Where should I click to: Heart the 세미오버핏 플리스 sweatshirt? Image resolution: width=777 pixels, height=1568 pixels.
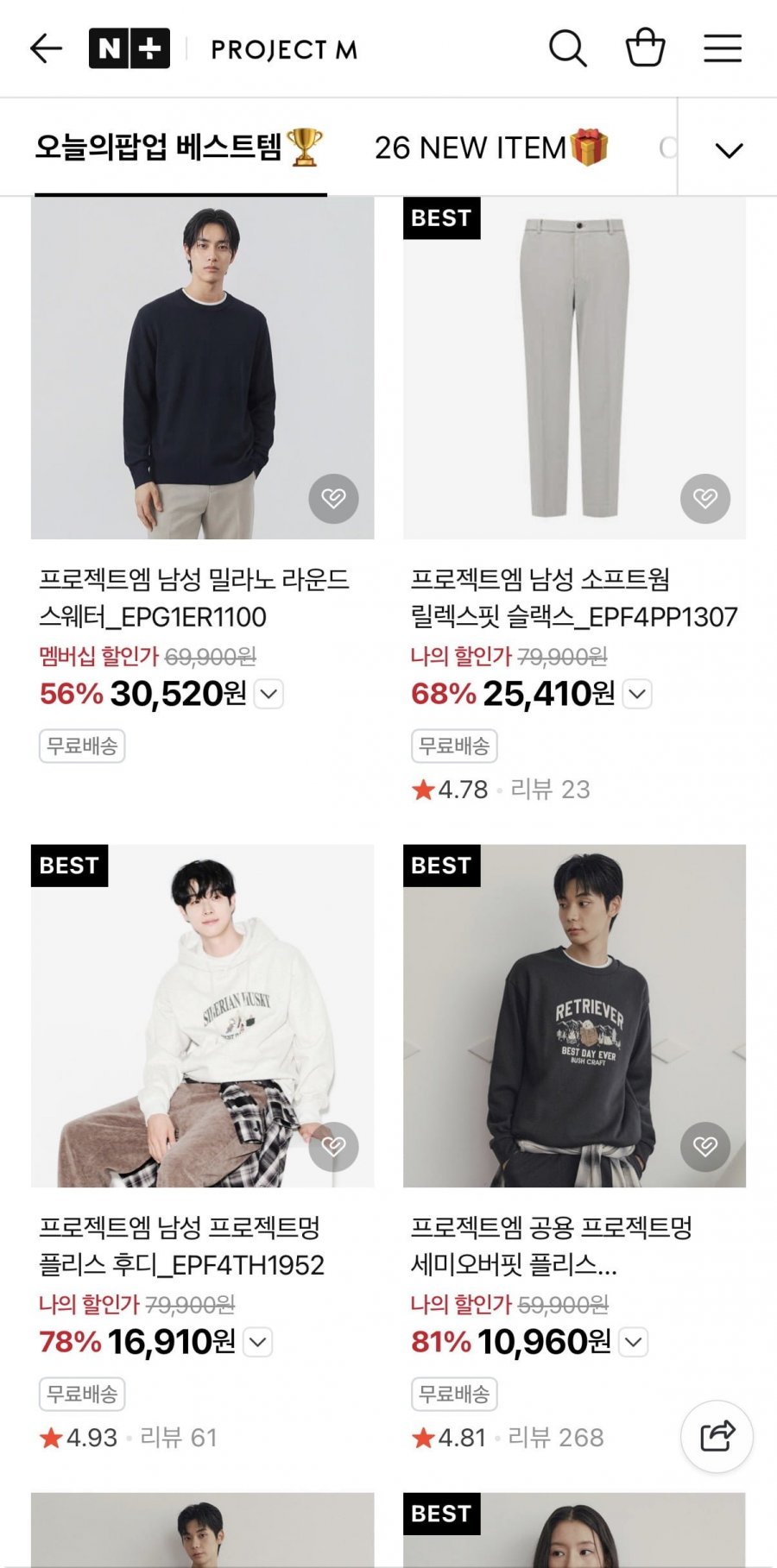705,1146
